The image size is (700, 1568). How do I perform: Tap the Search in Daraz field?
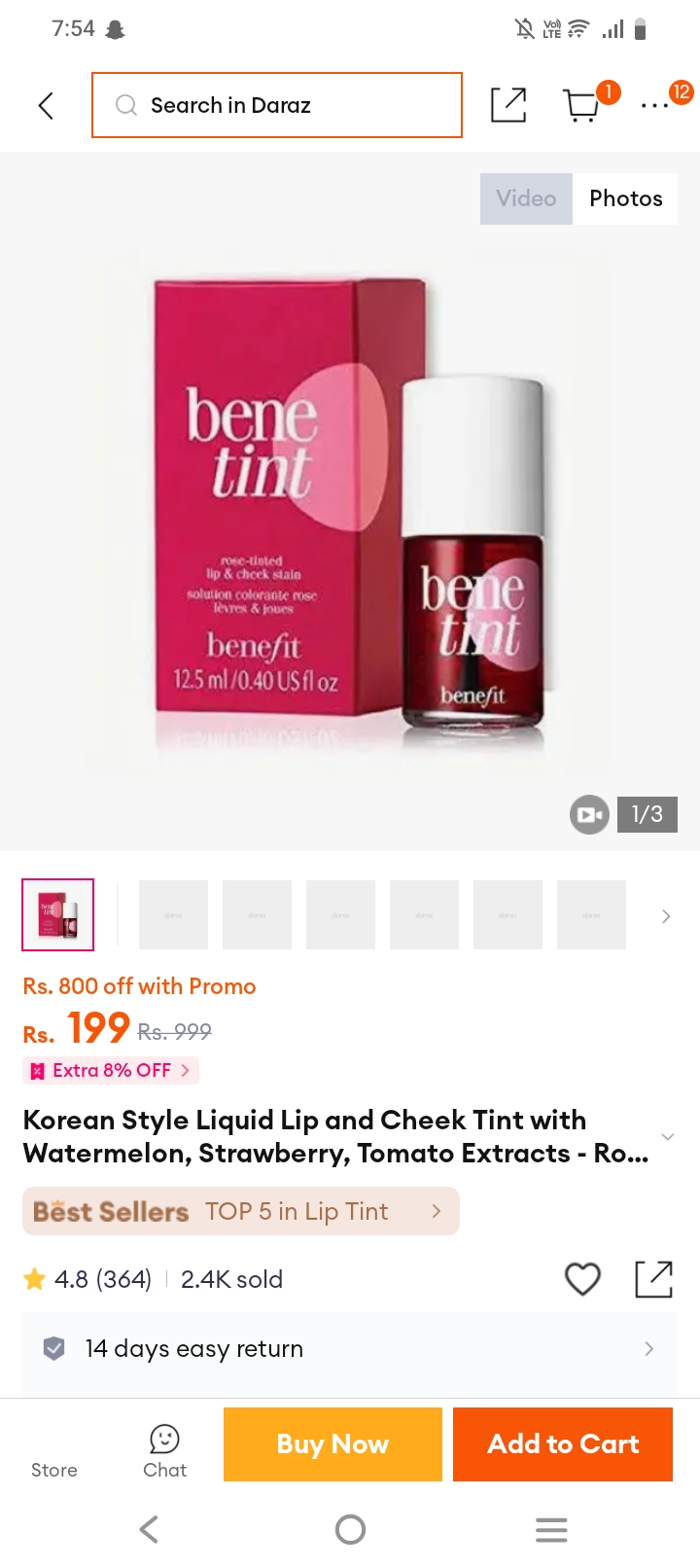tap(277, 105)
